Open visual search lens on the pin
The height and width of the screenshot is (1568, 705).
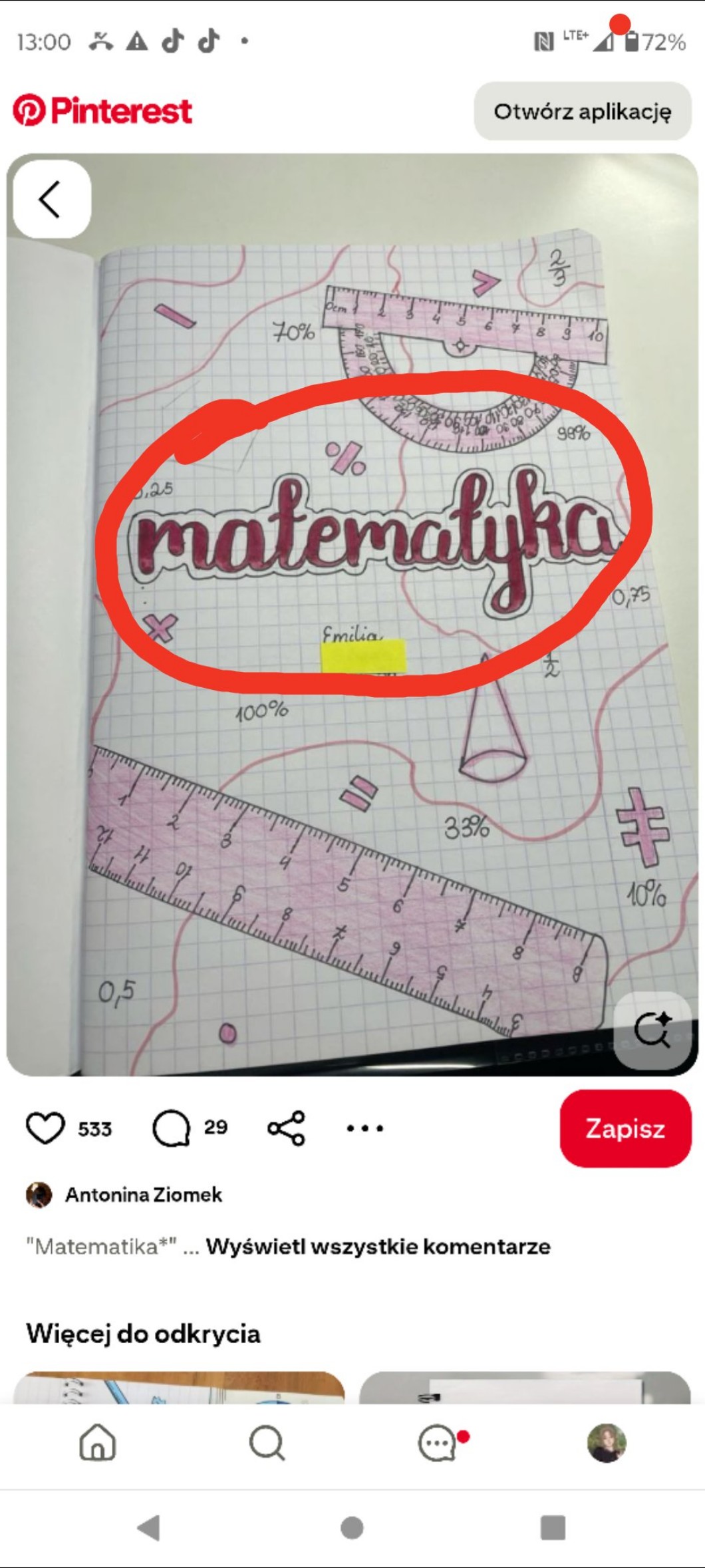pos(652,1029)
